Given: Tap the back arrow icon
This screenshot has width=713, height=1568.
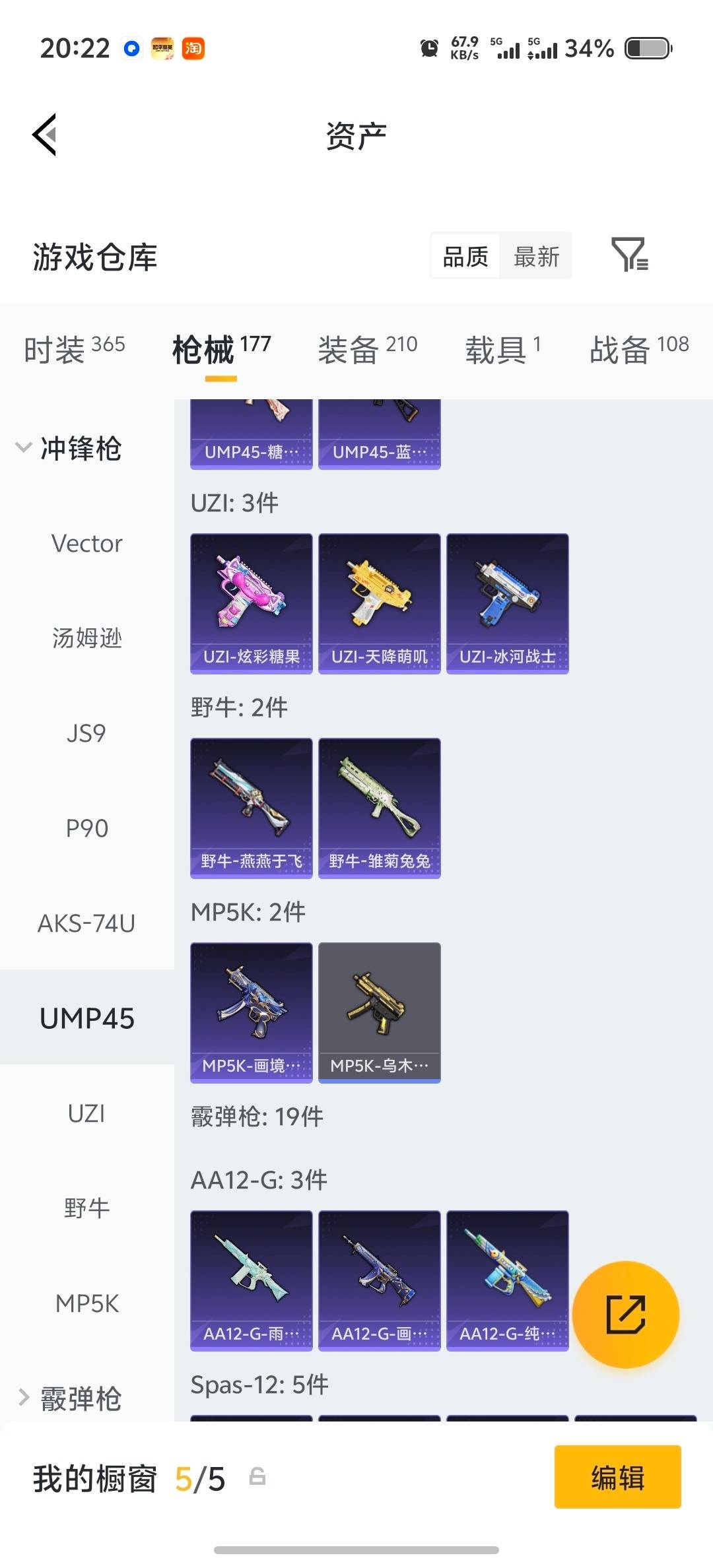Looking at the screenshot, I should point(44,135).
